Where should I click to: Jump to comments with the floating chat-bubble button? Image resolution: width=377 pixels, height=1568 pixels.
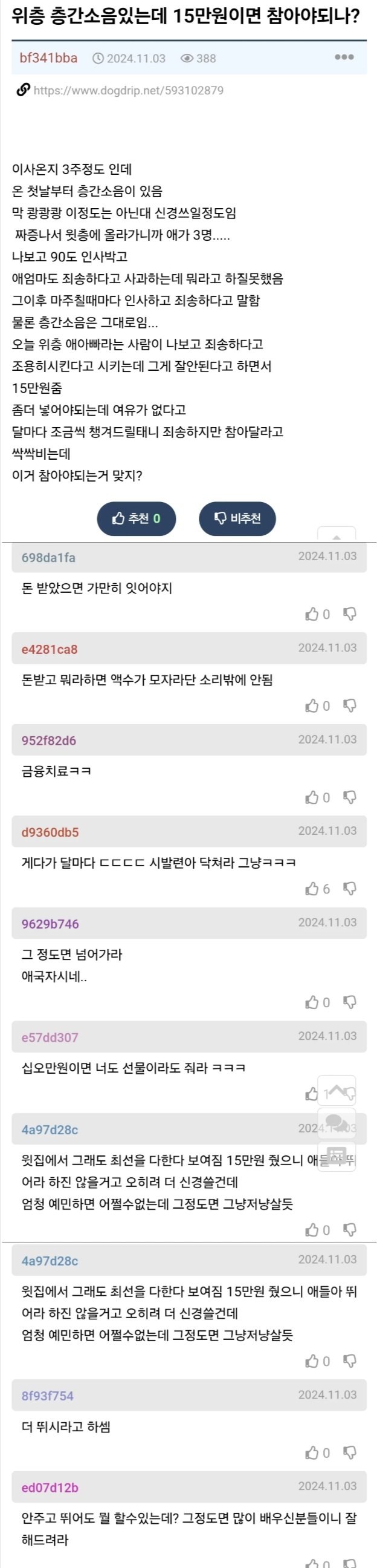click(337, 1122)
